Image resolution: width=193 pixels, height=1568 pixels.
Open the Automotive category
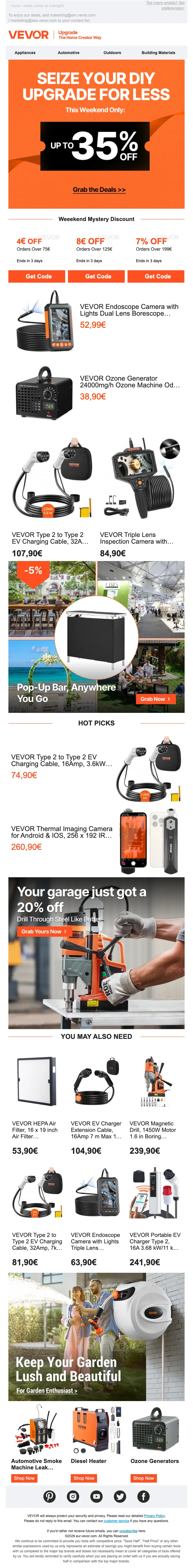click(x=69, y=52)
